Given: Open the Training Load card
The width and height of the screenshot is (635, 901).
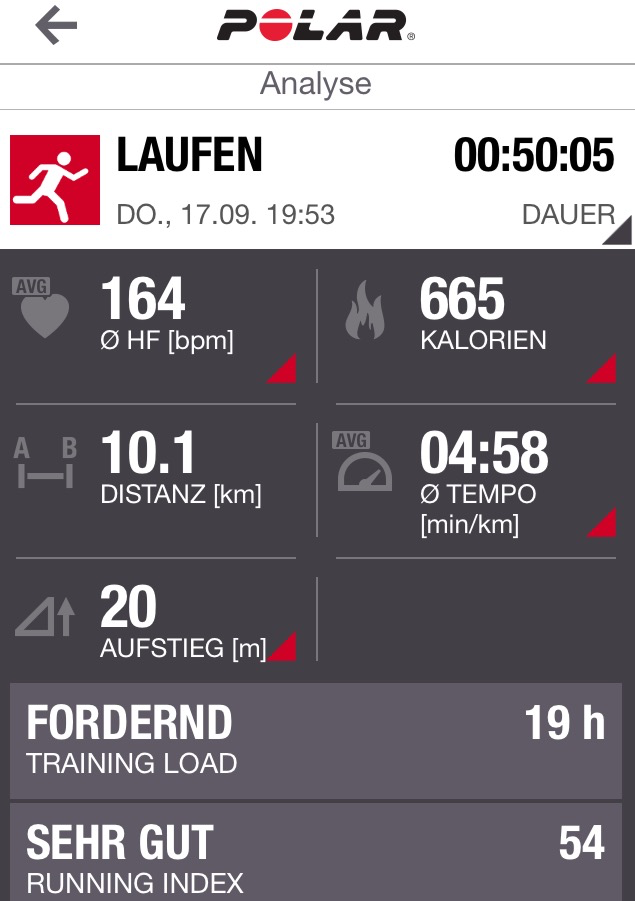Looking at the screenshot, I should tap(316, 741).
